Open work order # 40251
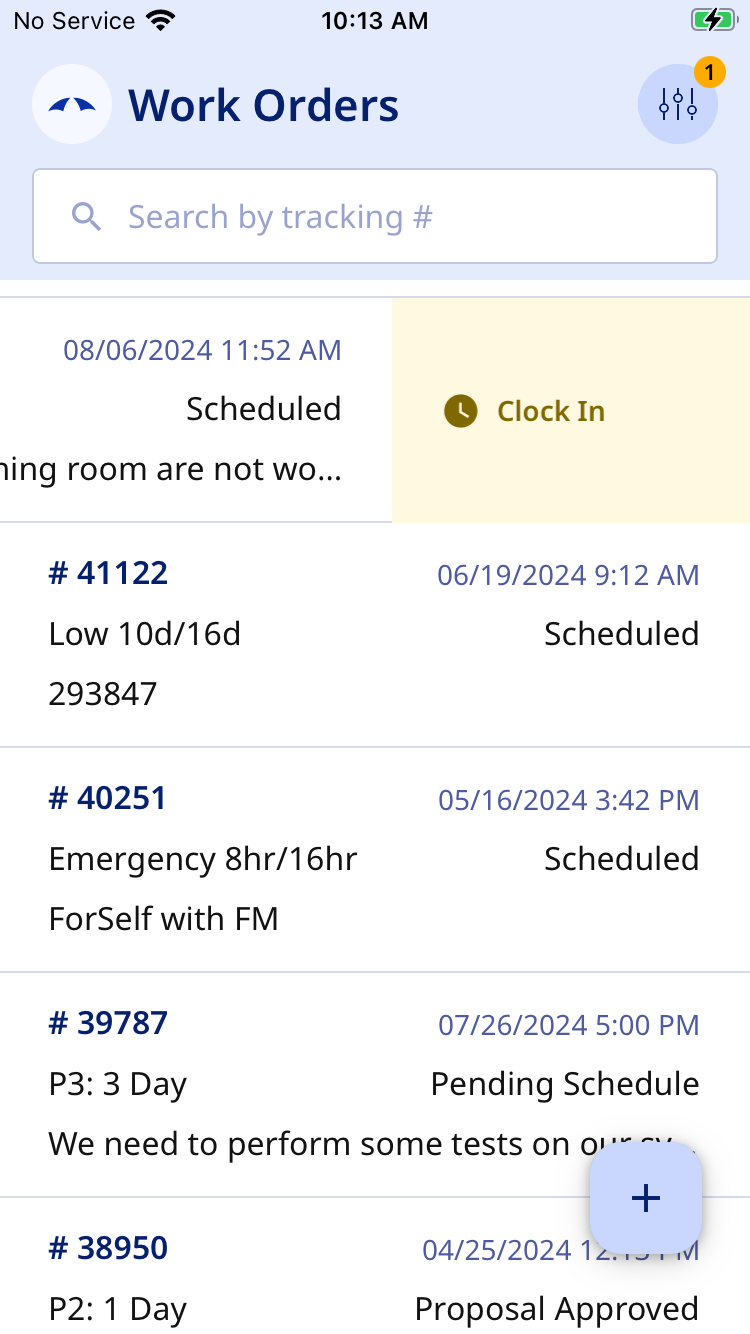Image resolution: width=750 pixels, height=1334 pixels. coord(374,858)
